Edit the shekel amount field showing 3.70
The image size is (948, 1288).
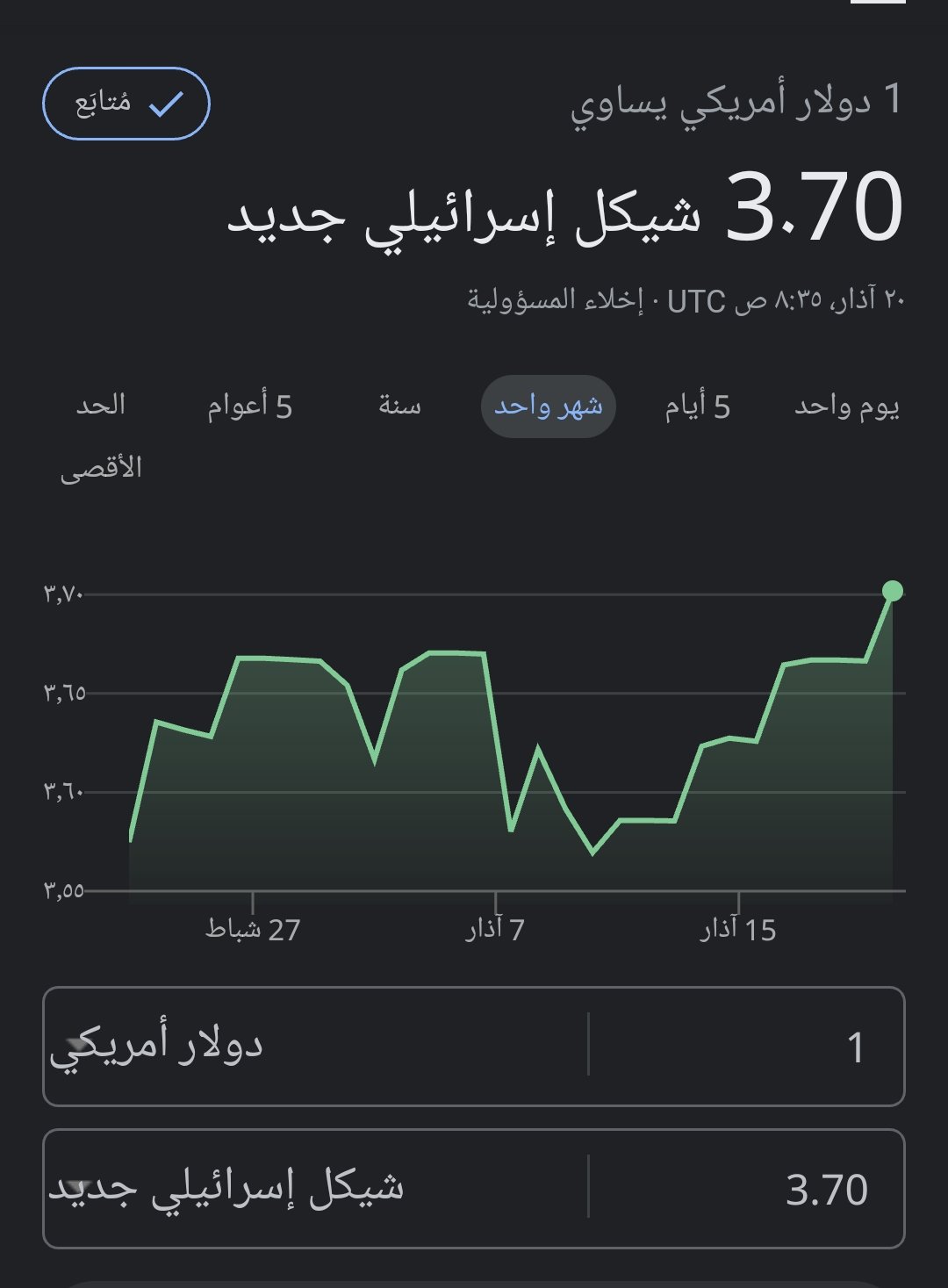(x=746, y=1189)
